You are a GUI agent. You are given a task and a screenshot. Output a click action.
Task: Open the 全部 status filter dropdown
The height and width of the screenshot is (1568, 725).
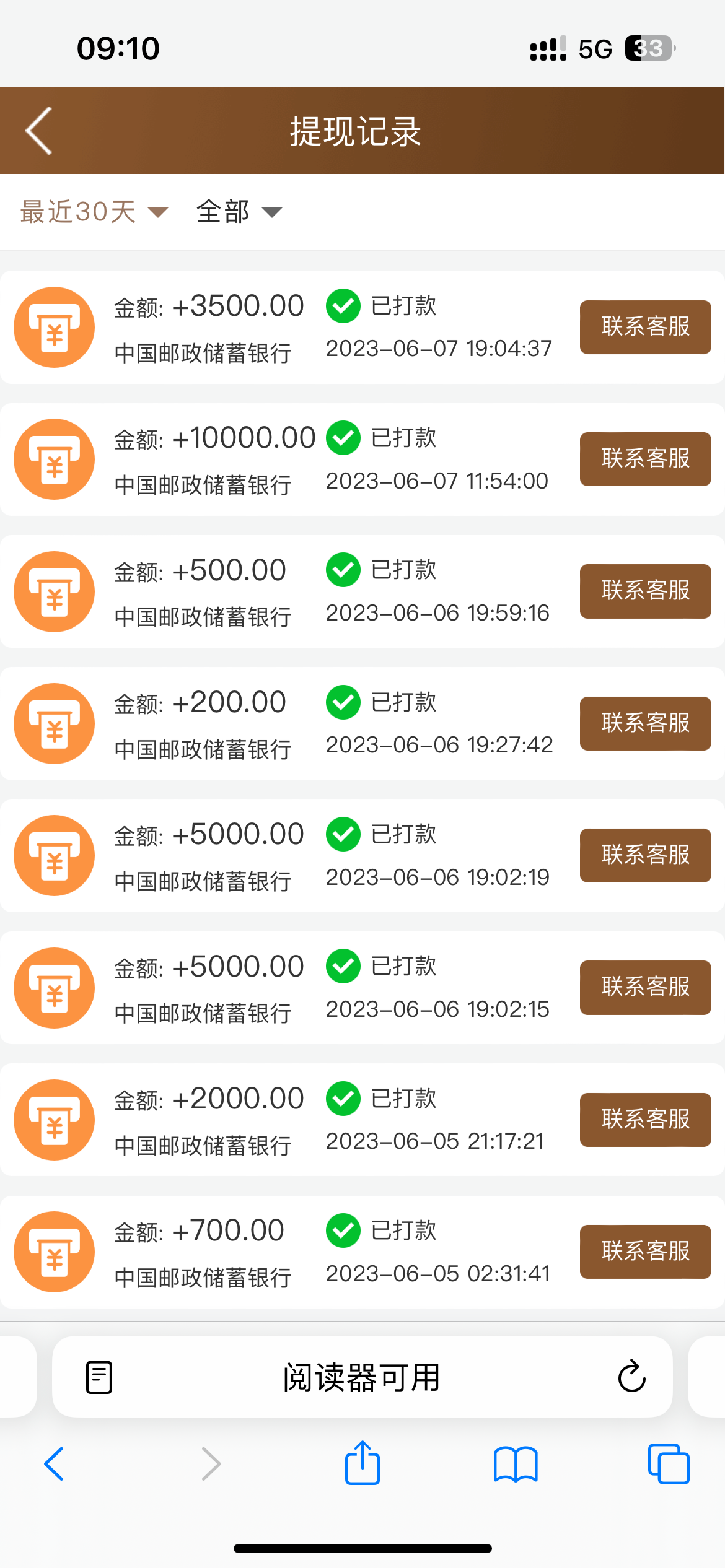[x=239, y=212]
